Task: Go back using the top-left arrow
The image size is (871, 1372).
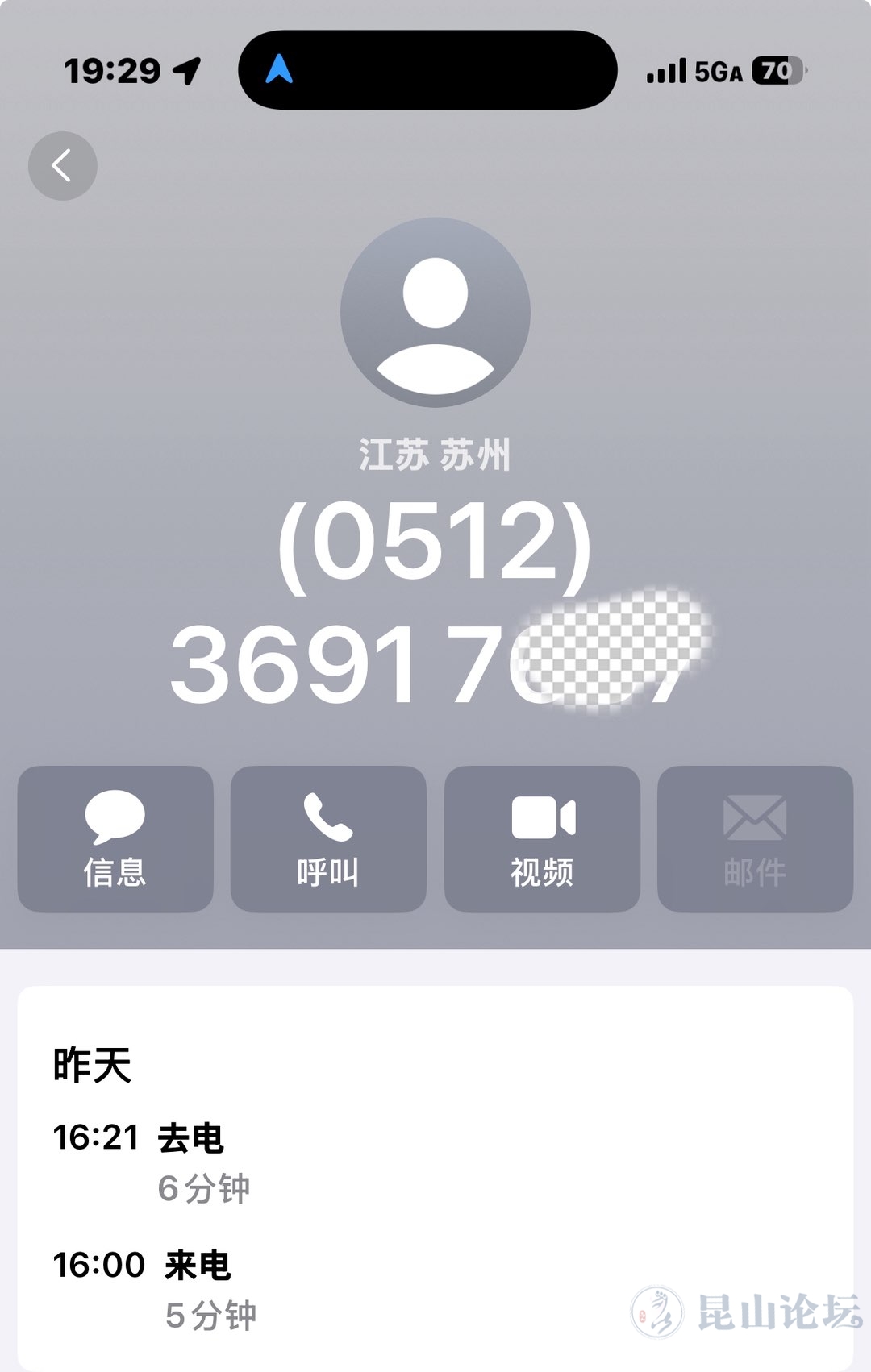Action: [x=63, y=166]
